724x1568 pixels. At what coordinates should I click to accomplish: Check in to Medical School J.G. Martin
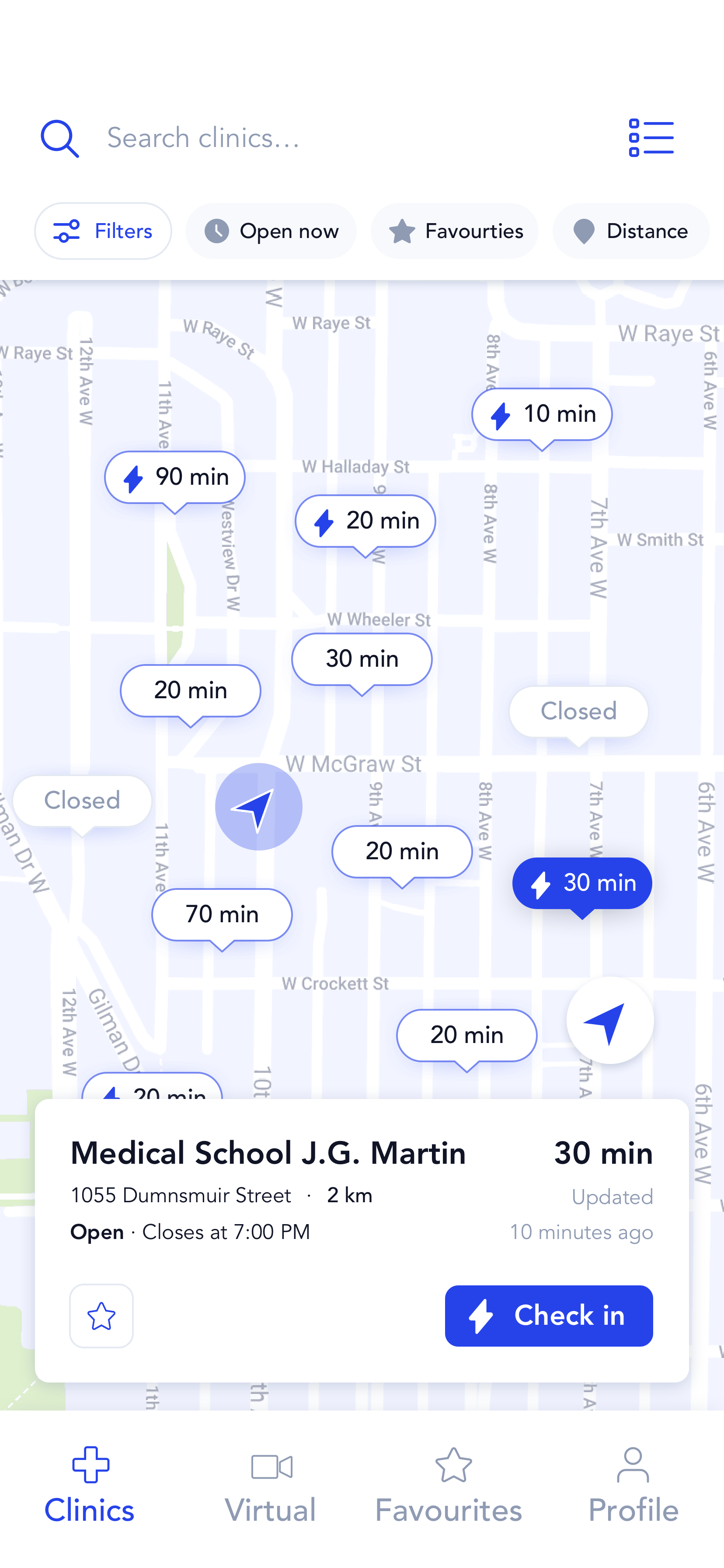[549, 1316]
